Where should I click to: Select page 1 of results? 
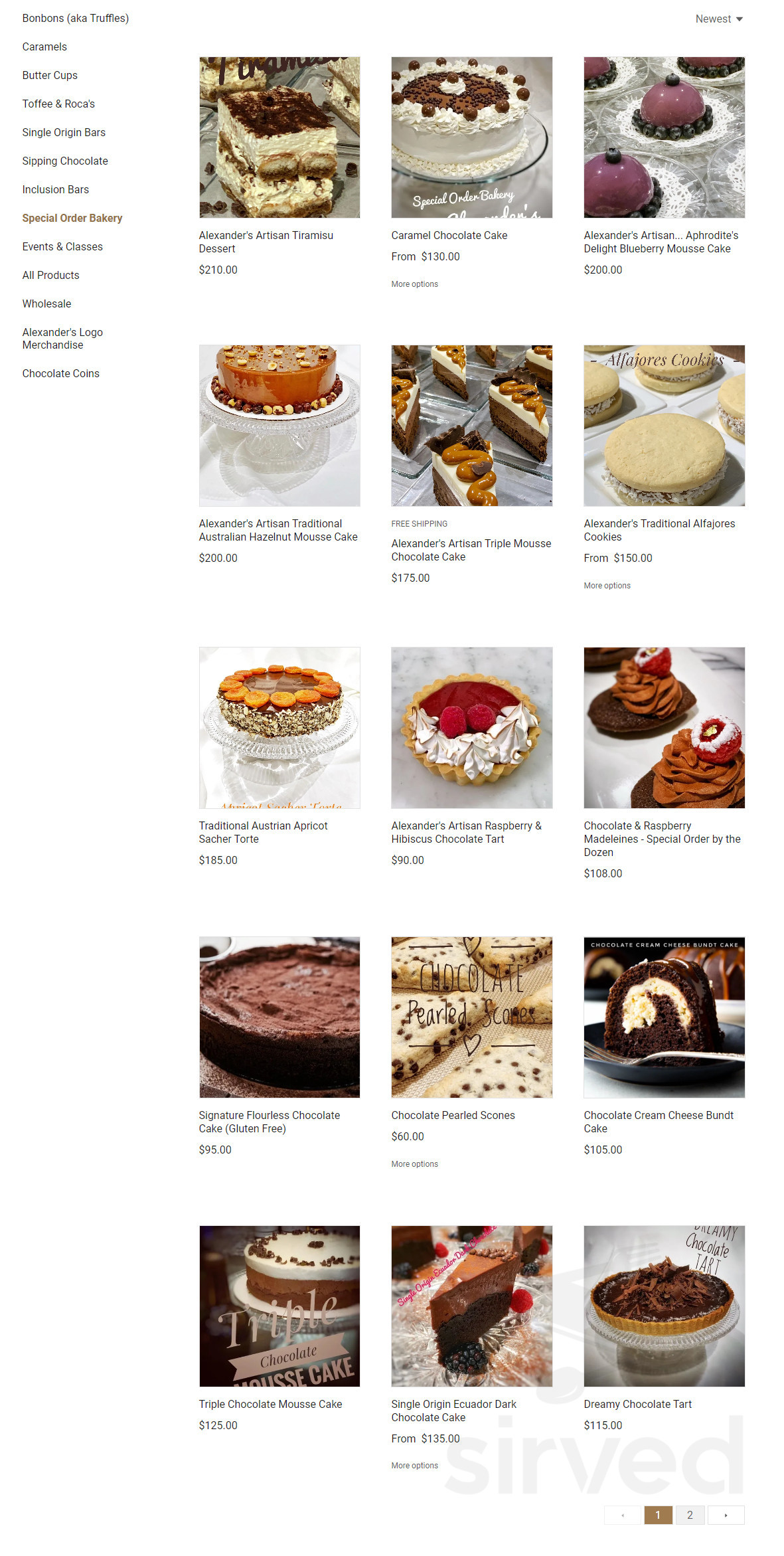(657, 1515)
